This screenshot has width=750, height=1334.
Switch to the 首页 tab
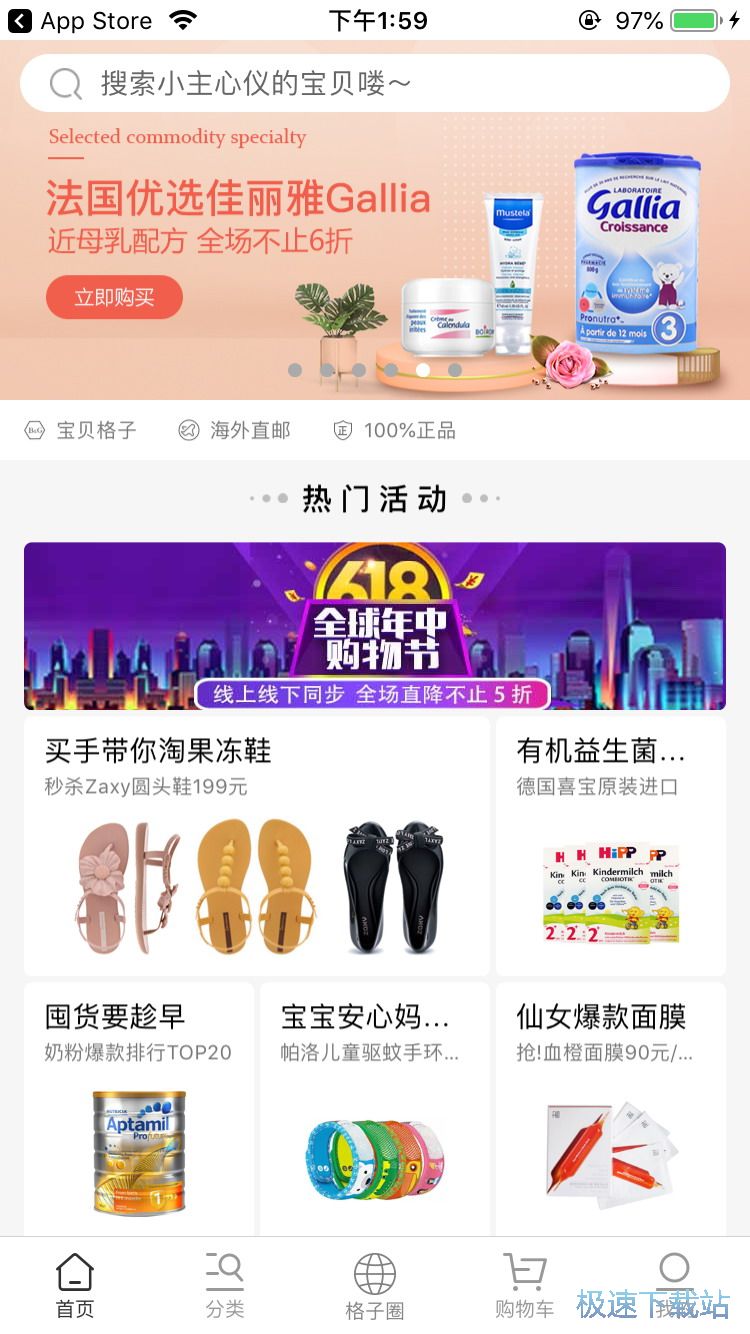(75, 1286)
